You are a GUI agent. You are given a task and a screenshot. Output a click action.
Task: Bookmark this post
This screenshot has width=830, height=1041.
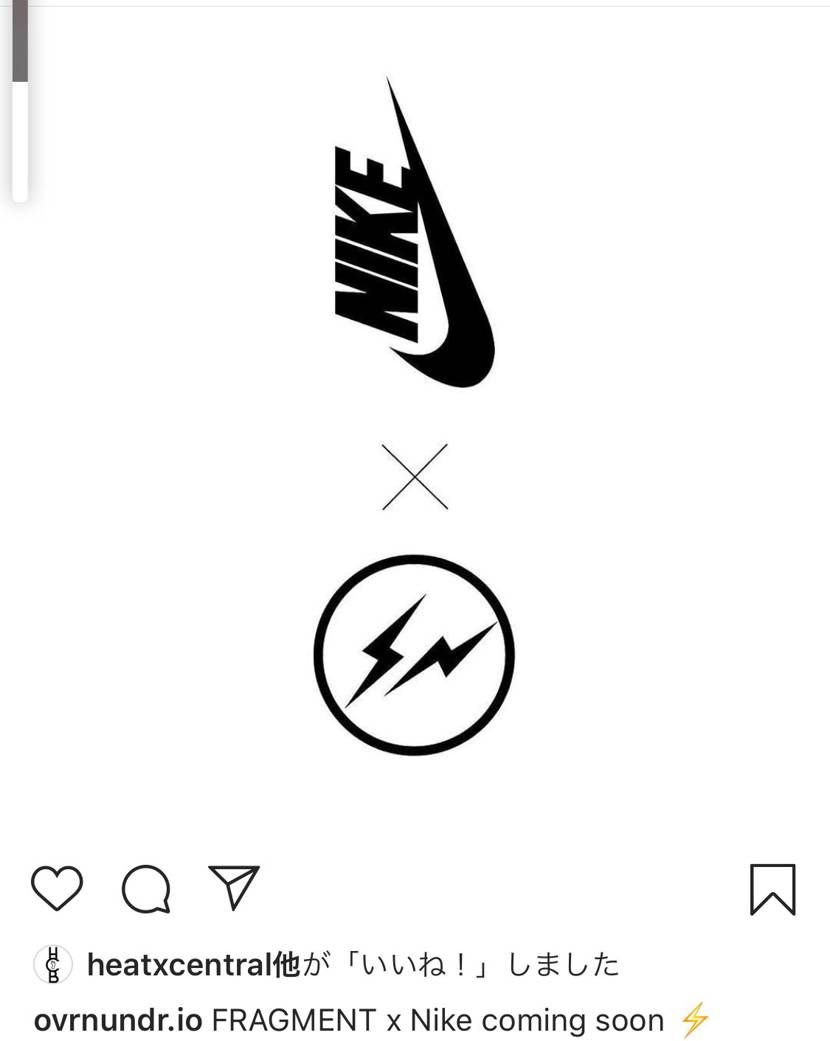coord(772,889)
